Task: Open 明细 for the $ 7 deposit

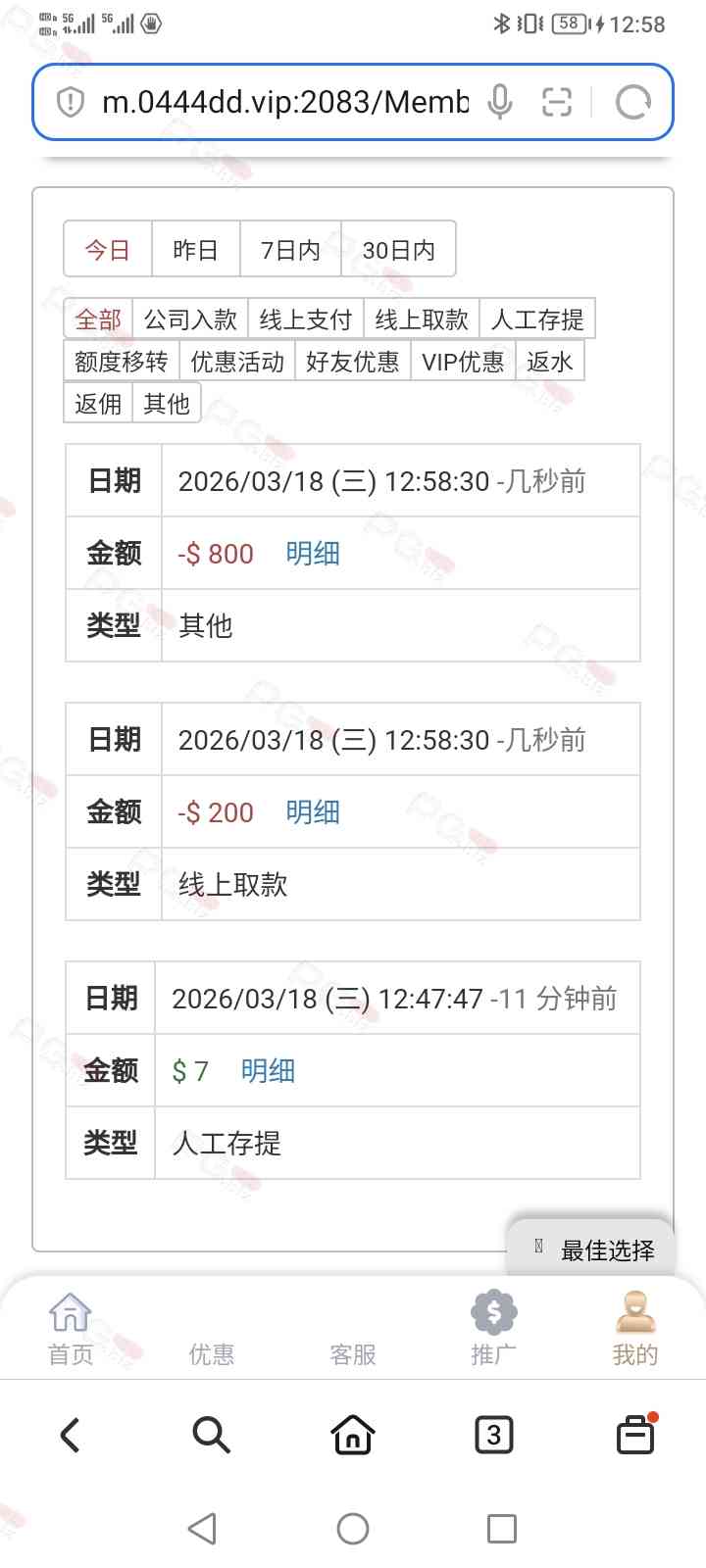Action: [268, 1071]
